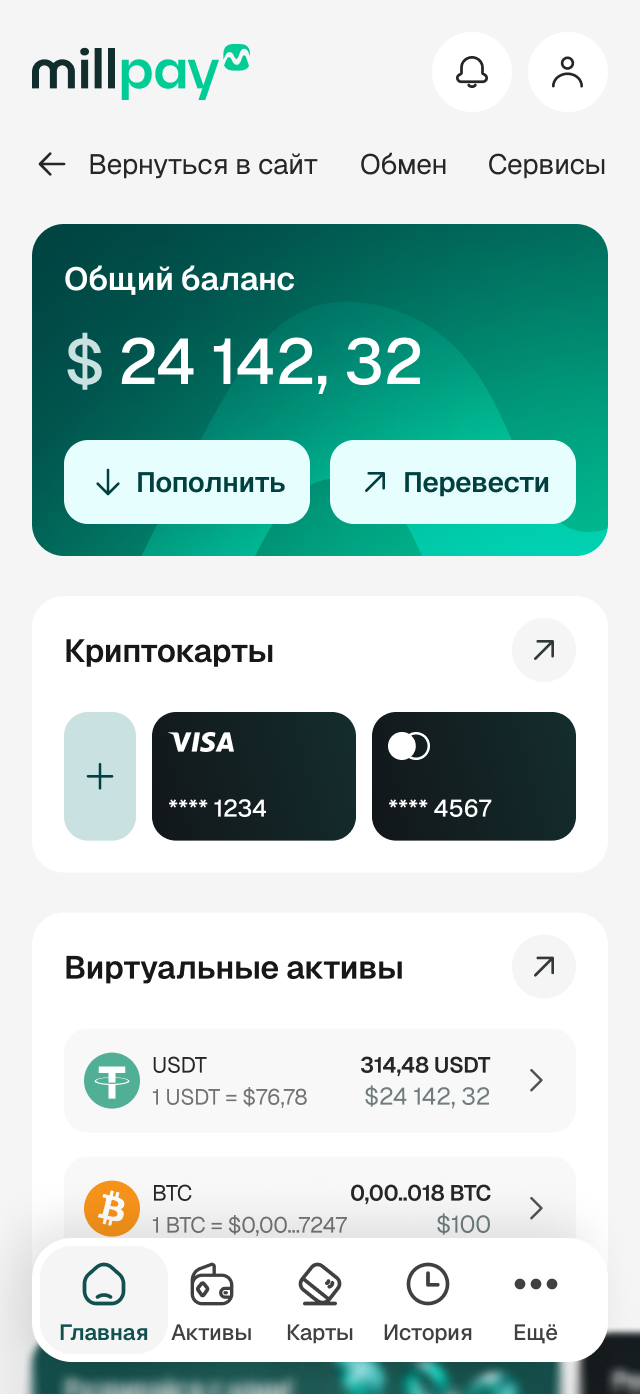This screenshot has height=1394, width=640.
Task: Tap the Пополнить button
Action: [187, 482]
